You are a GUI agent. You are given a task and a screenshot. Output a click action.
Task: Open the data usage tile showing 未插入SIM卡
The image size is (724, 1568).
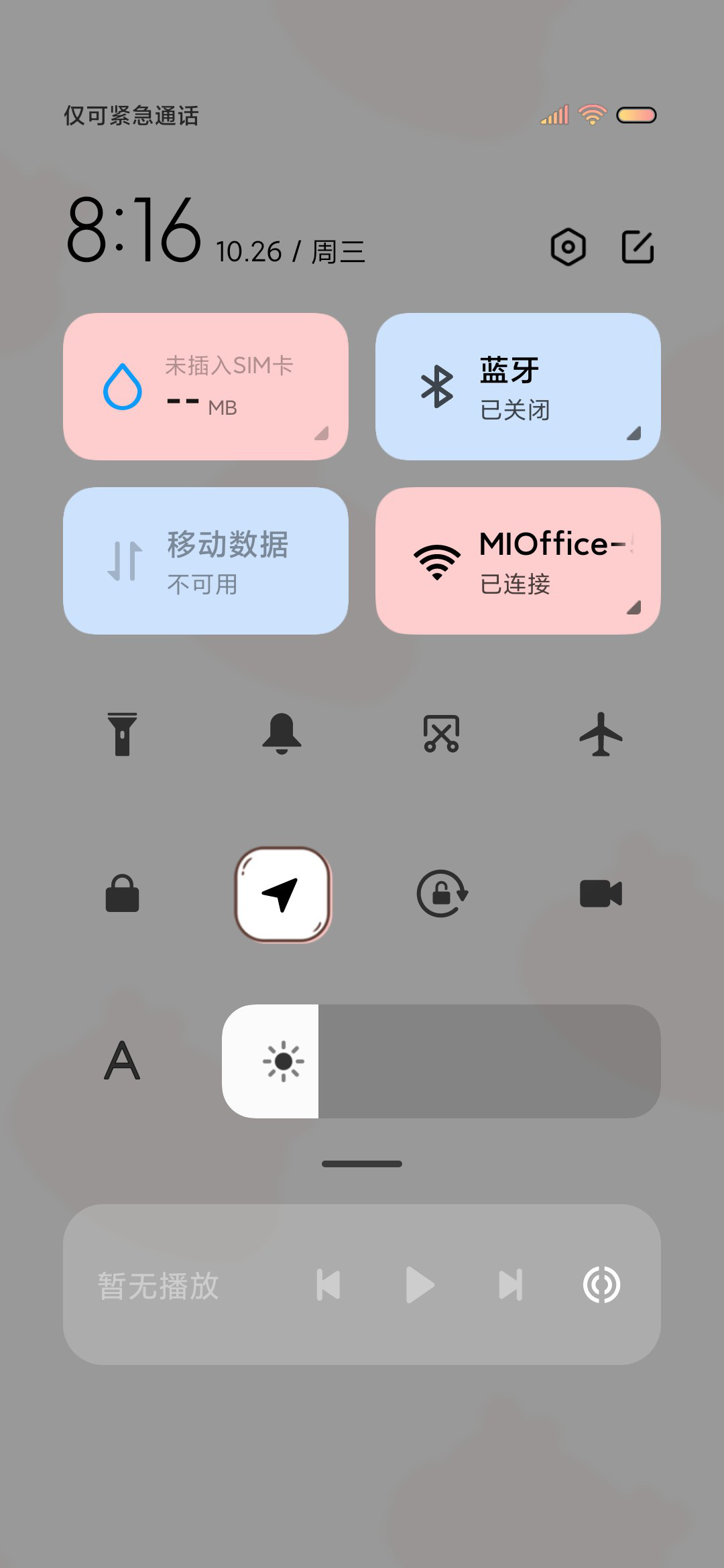coord(206,387)
